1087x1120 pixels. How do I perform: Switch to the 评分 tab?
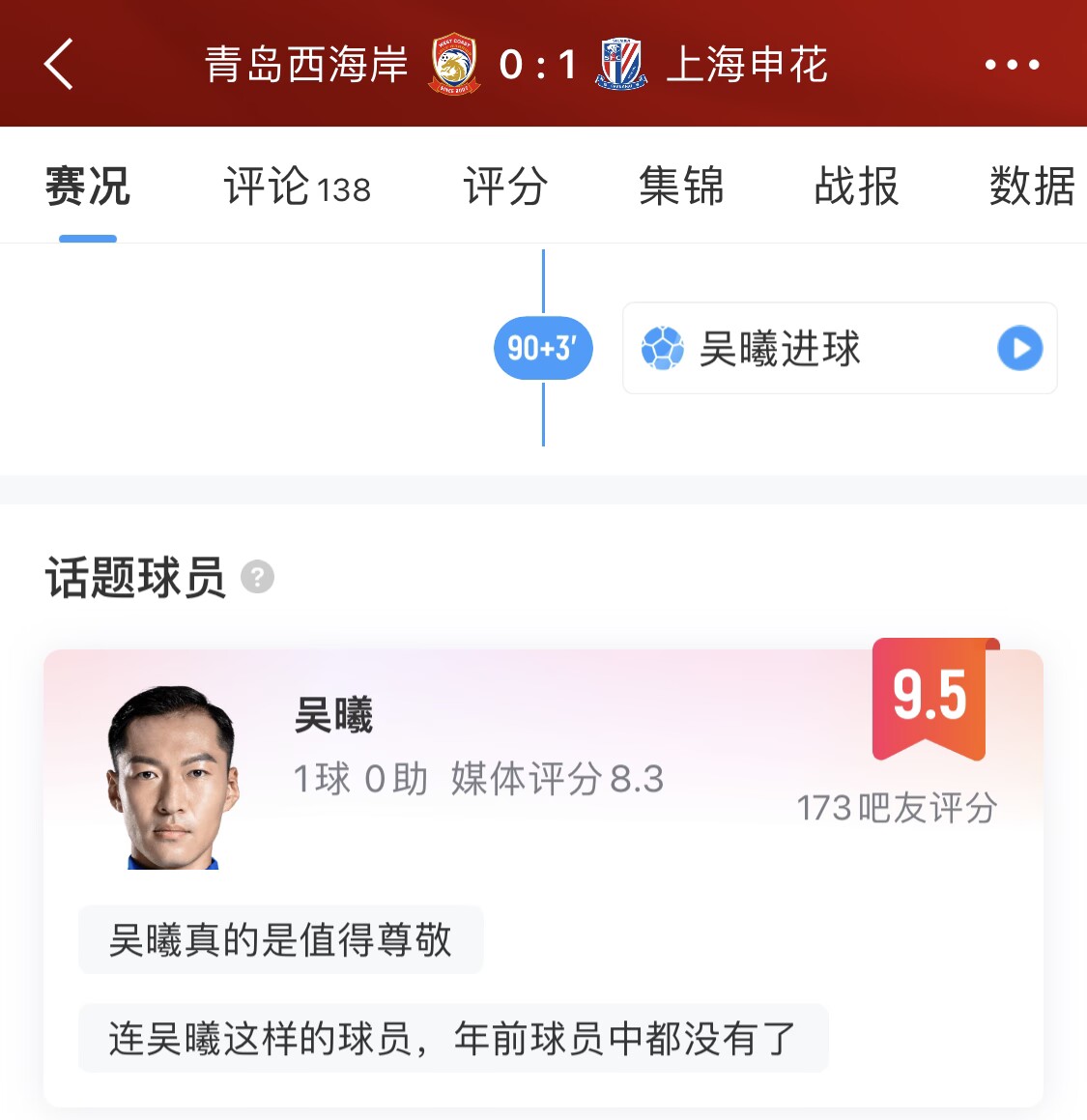coord(505,187)
